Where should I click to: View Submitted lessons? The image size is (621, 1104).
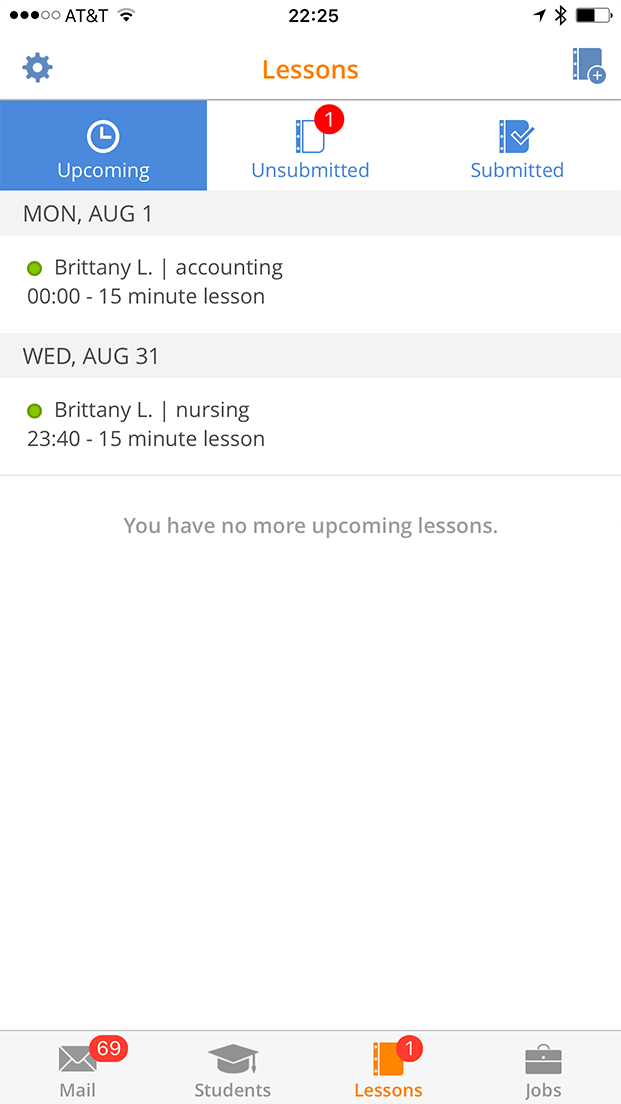click(518, 146)
